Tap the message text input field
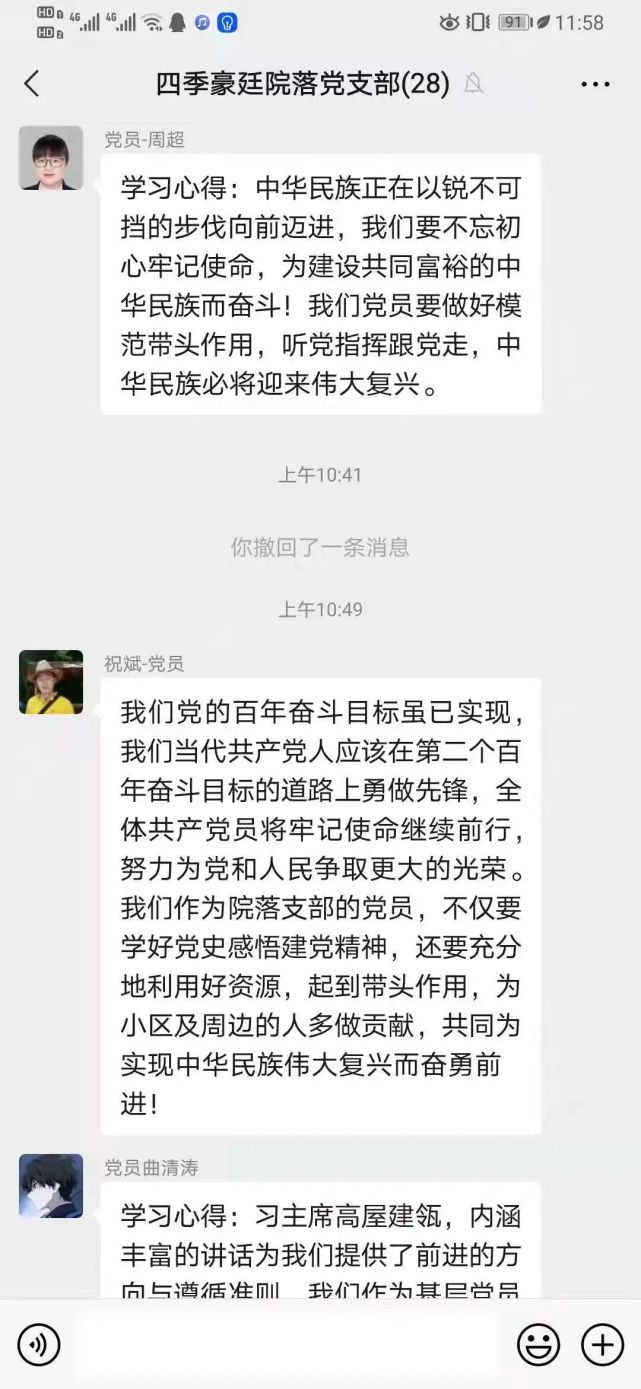This screenshot has width=641, height=1389. (287, 1345)
